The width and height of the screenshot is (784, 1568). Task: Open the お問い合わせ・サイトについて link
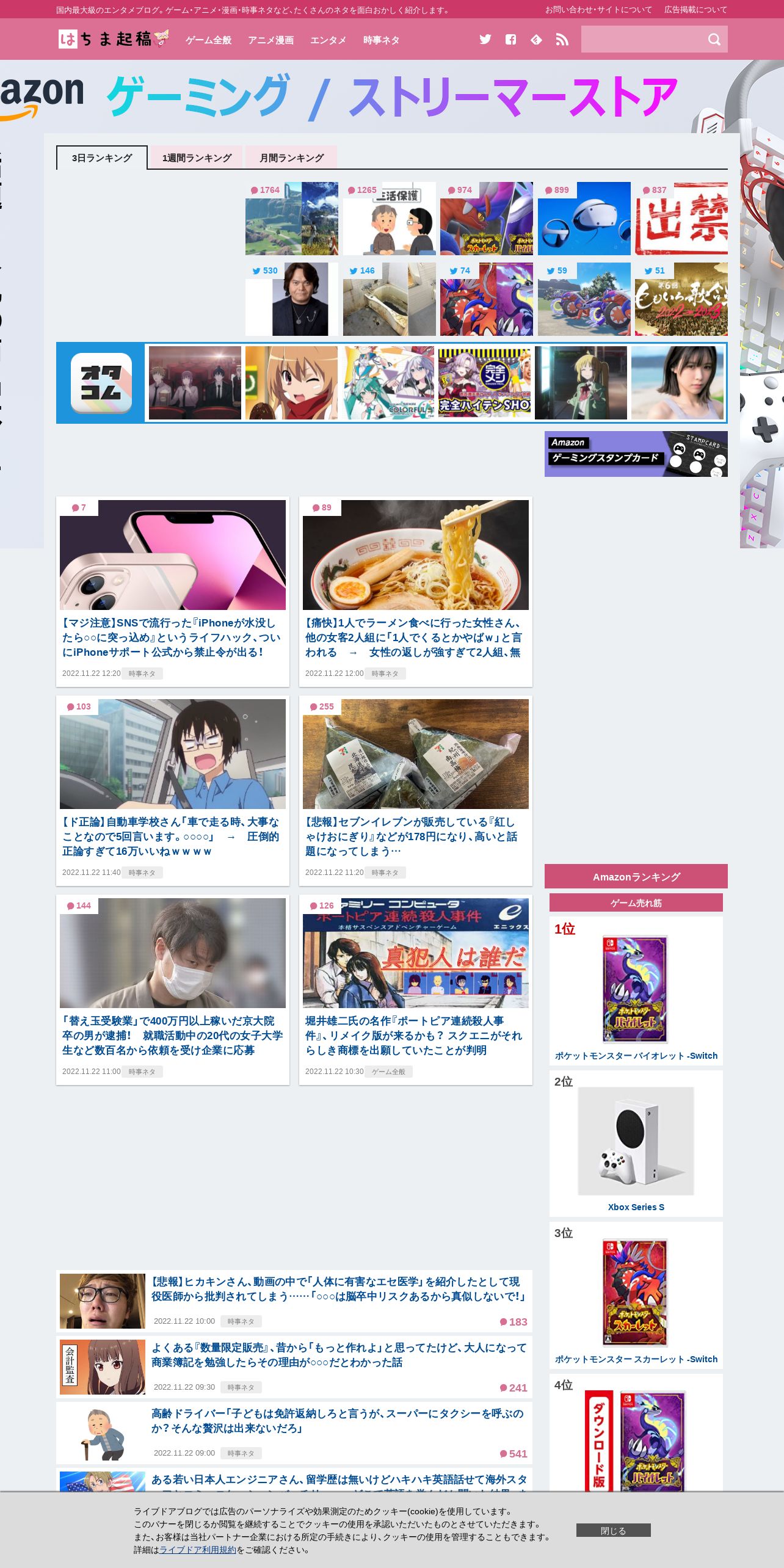(x=598, y=10)
